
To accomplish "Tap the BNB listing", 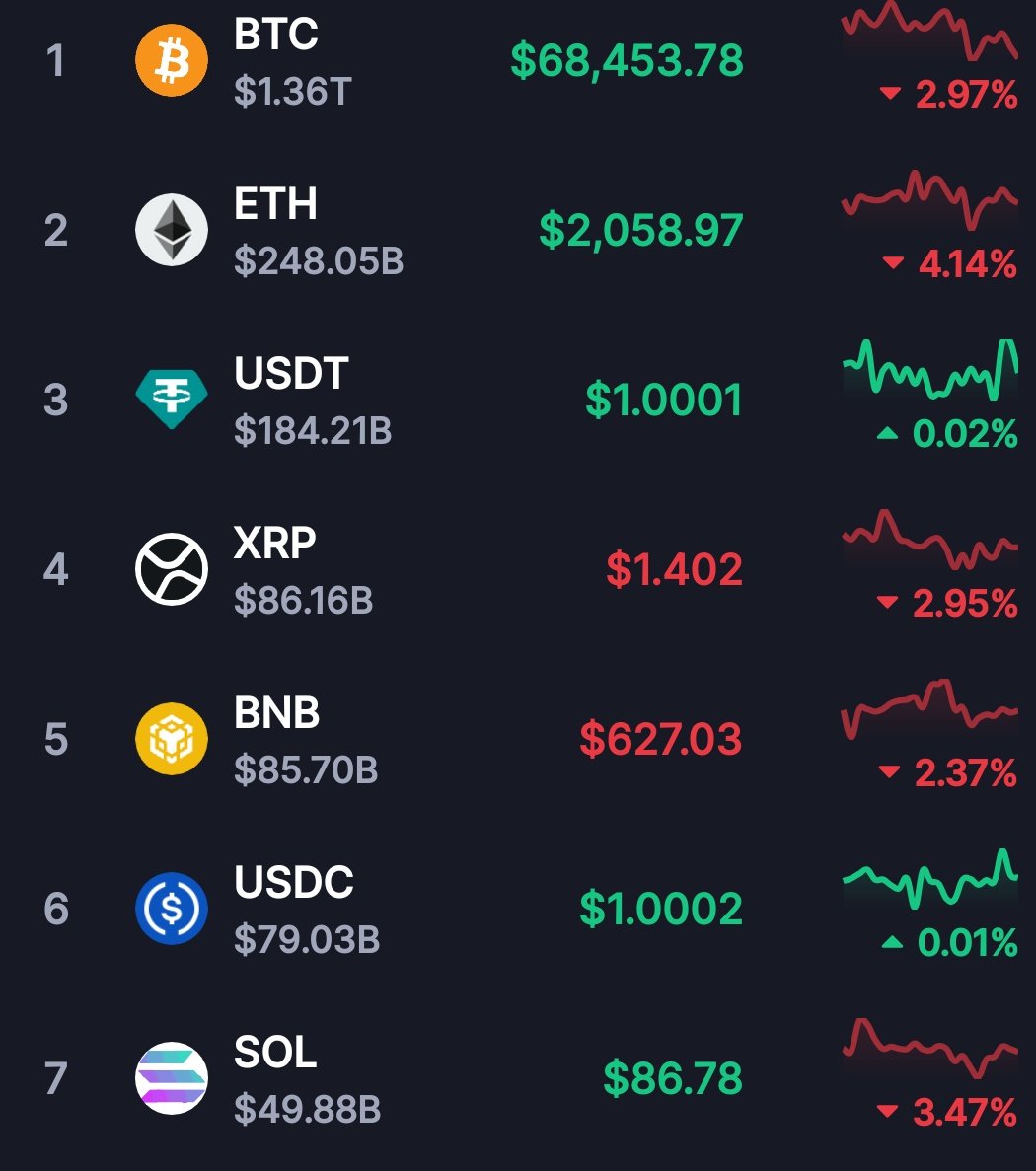I will pyautogui.click(x=277, y=739).
